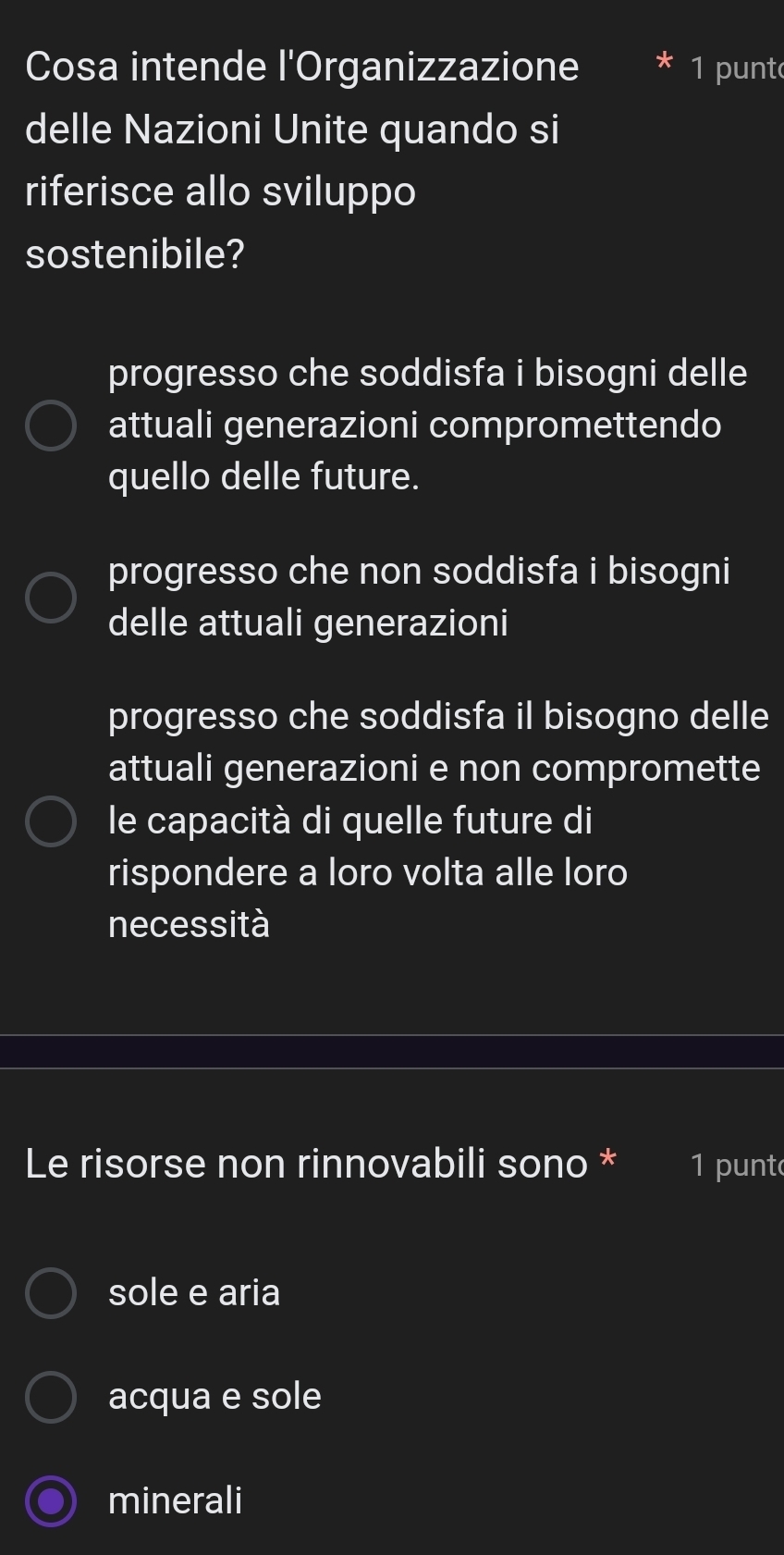Choose 'progresso che non soddisfa i bisogni'
Viewport: 784px width, 1555px height.
pos(51,598)
